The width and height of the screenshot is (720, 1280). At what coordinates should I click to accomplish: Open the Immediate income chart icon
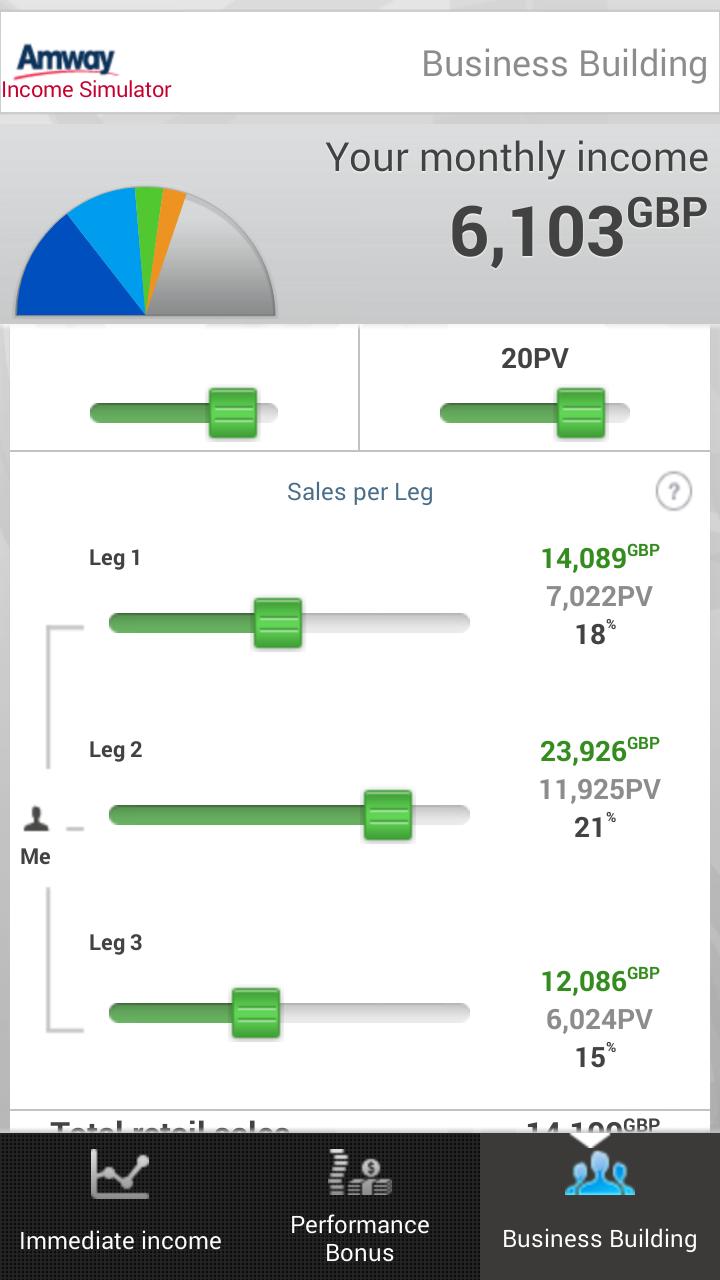point(121,1177)
